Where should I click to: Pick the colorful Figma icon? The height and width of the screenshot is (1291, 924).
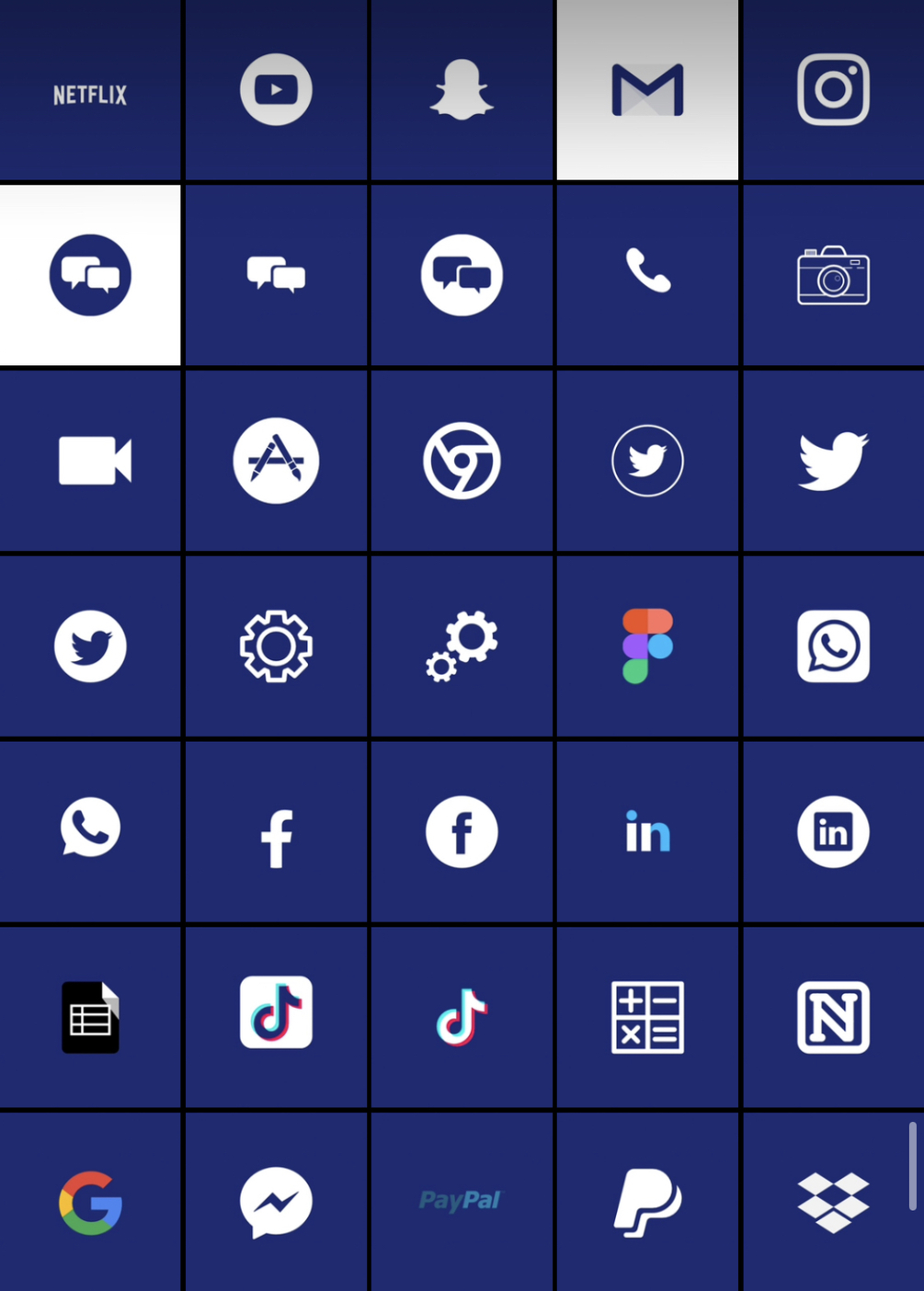coord(647,645)
